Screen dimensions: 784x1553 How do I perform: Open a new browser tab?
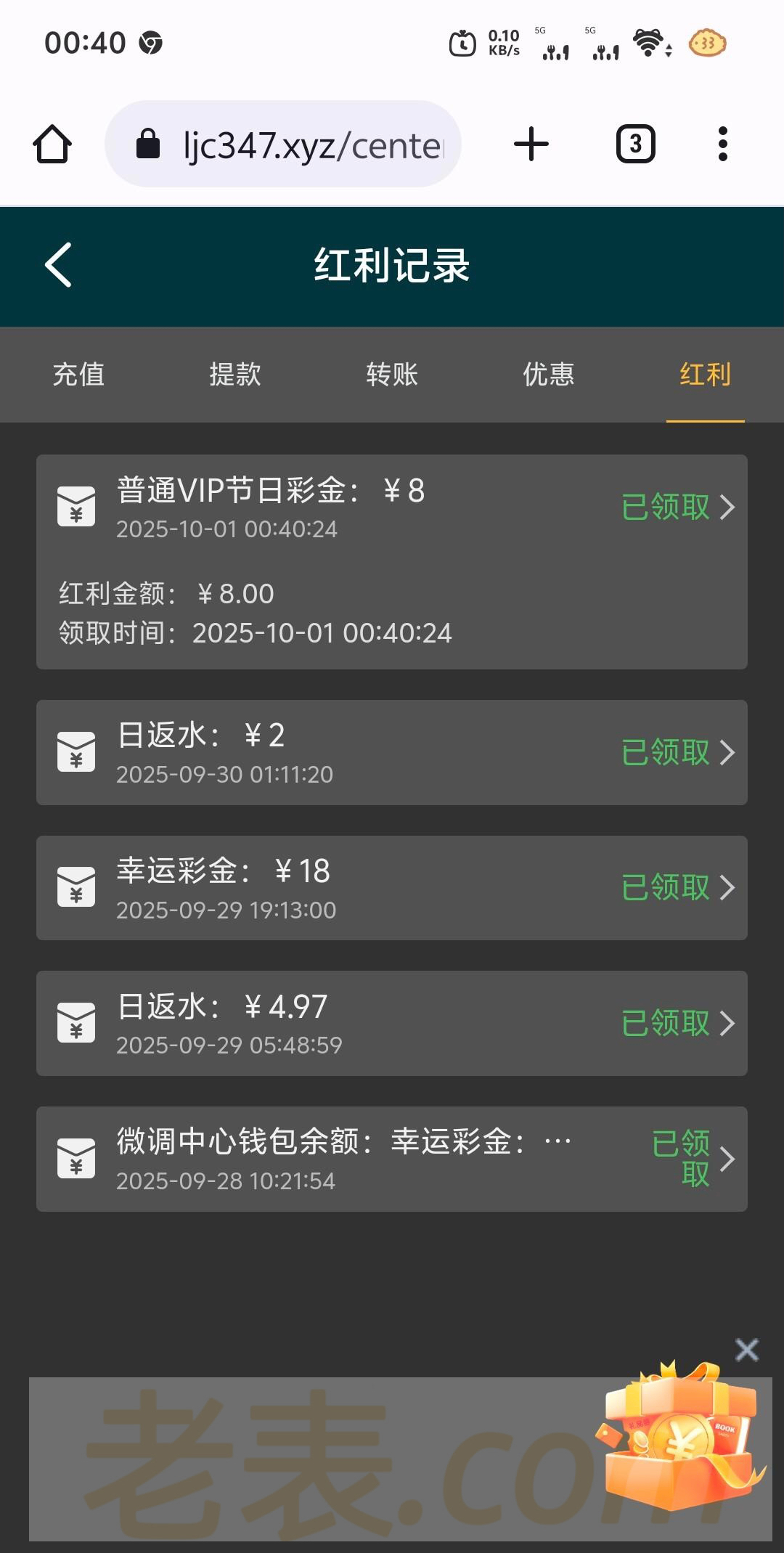pos(531,144)
